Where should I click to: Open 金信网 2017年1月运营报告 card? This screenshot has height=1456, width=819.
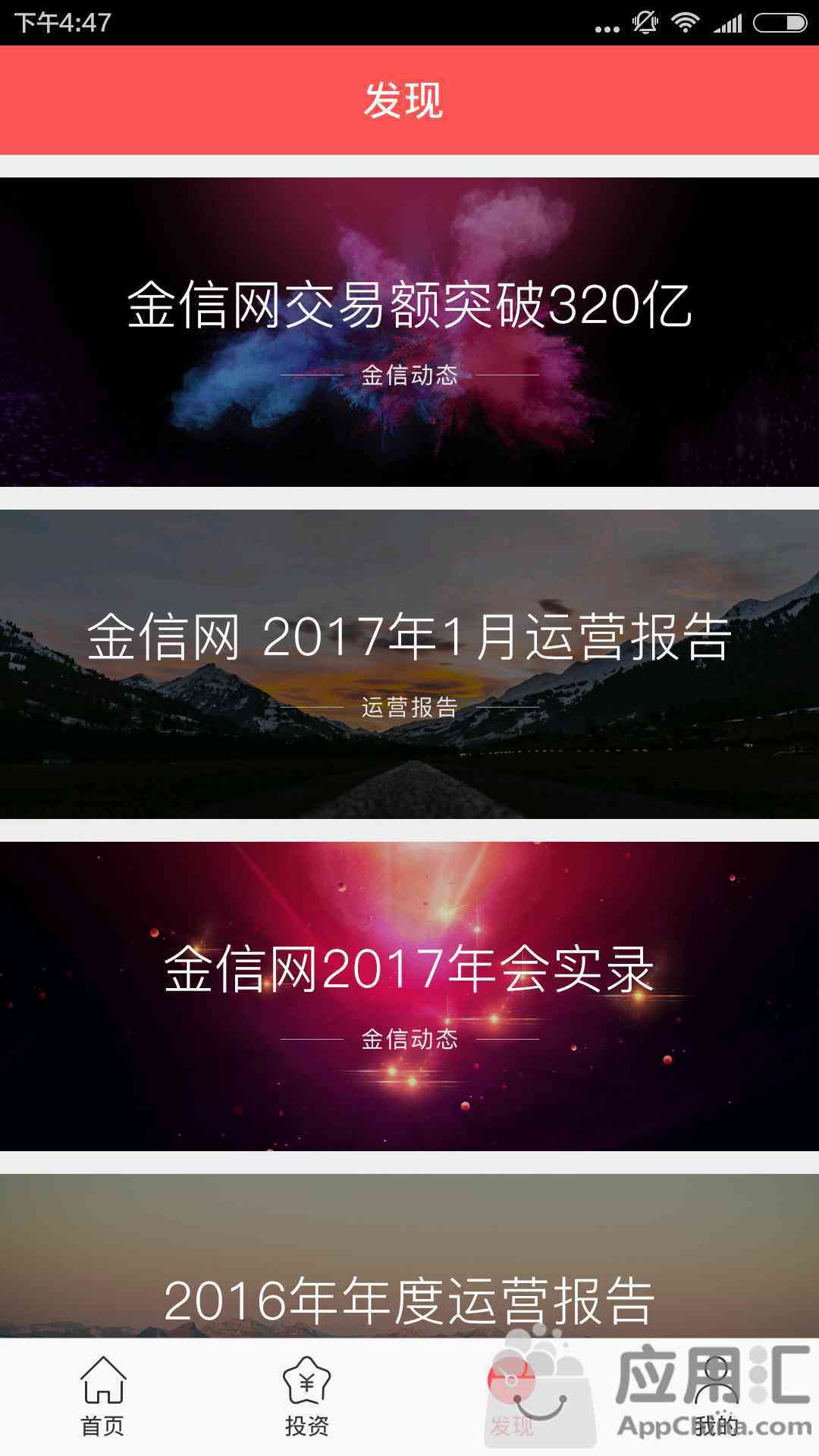click(409, 664)
